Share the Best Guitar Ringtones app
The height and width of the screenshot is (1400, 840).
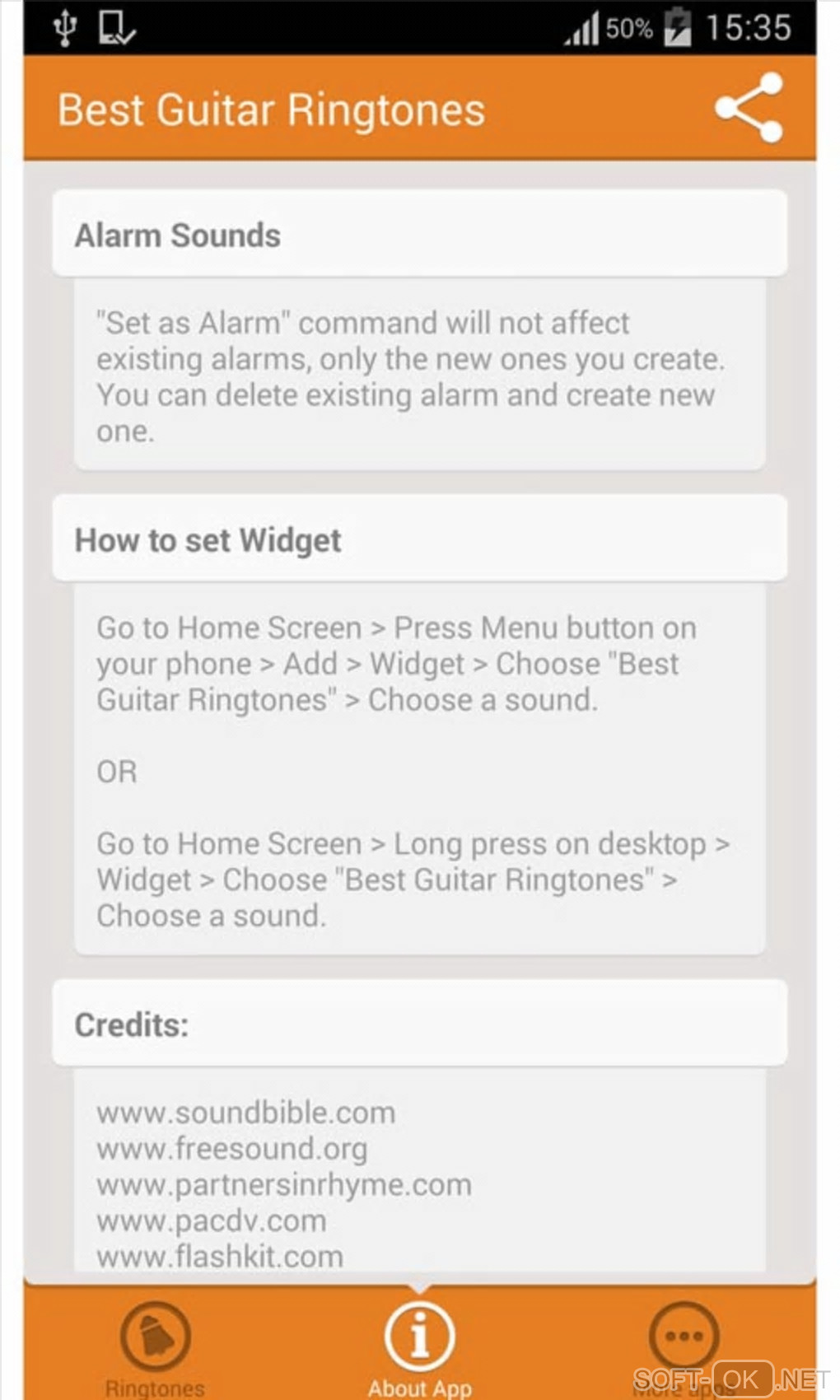pos(748,108)
